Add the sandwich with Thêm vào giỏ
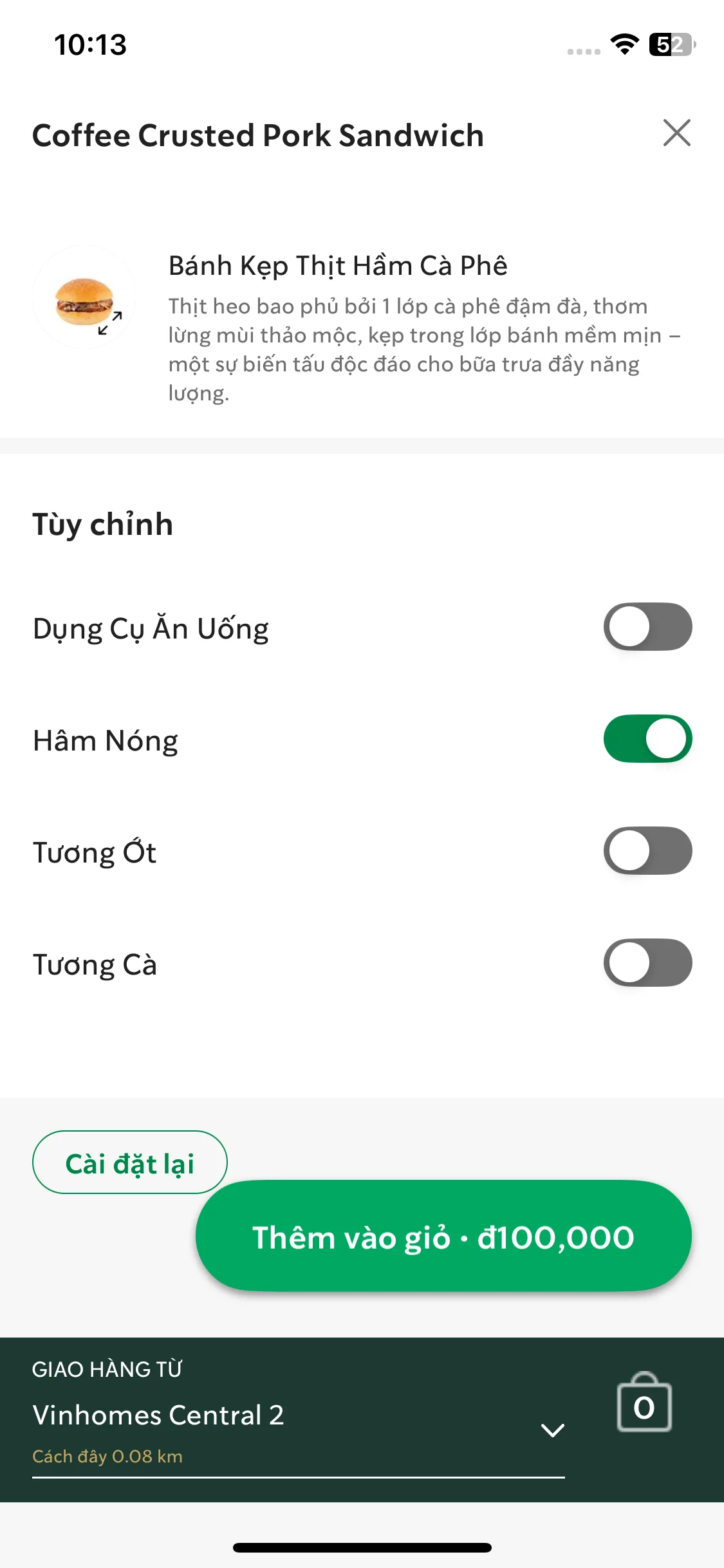Image resolution: width=724 pixels, height=1568 pixels. tap(443, 1236)
